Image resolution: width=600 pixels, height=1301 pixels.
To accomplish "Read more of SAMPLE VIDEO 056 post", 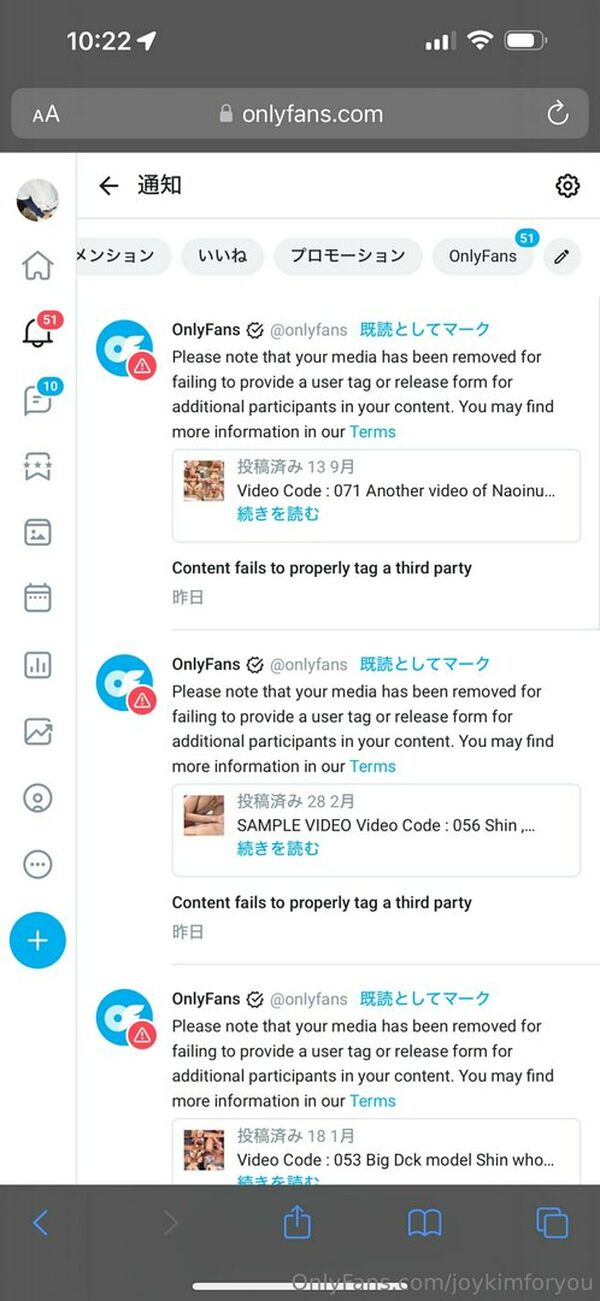I will coord(279,848).
